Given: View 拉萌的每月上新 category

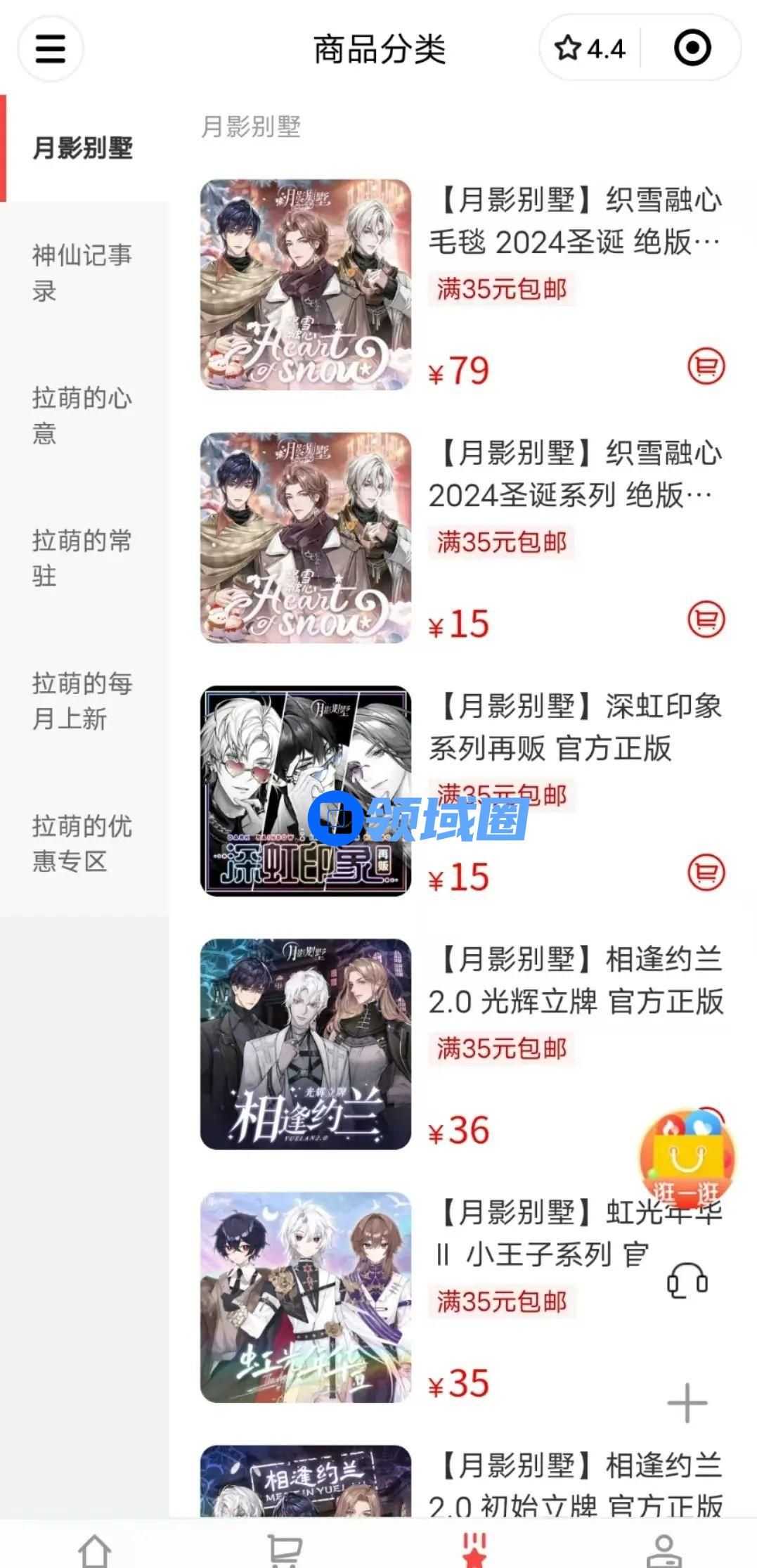Looking at the screenshot, I should coord(83,701).
